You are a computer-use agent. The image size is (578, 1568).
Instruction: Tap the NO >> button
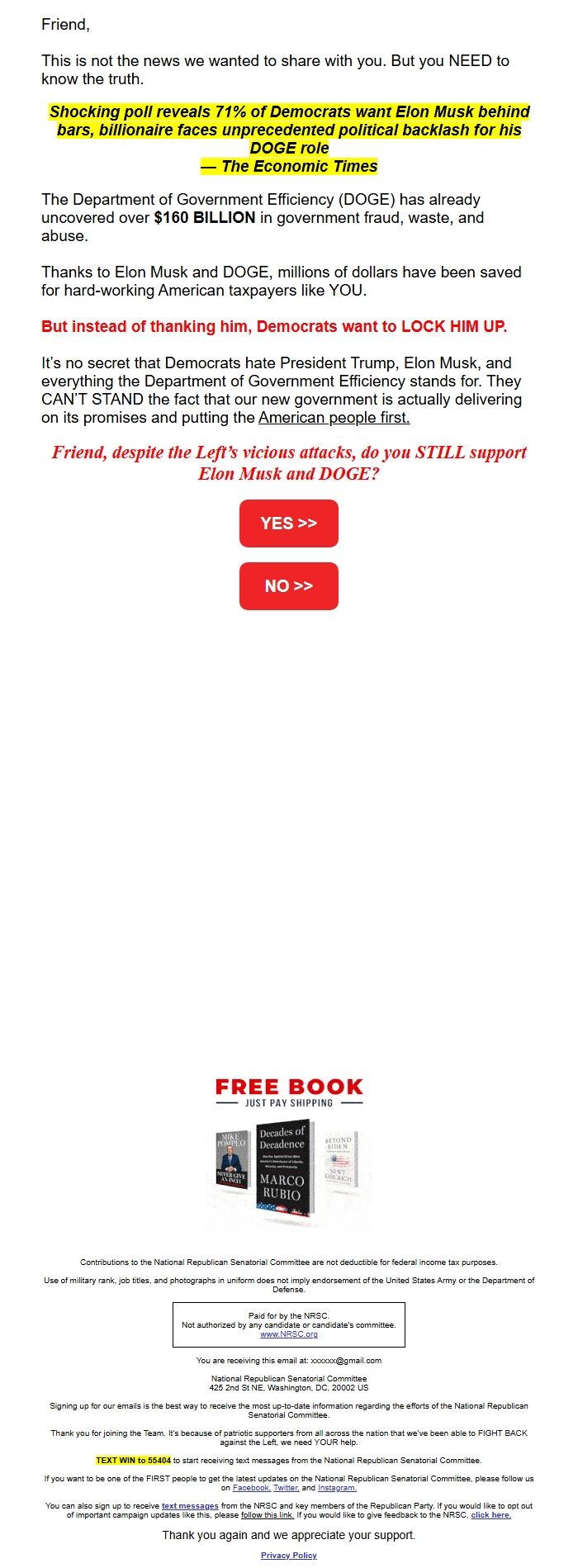[288, 585]
